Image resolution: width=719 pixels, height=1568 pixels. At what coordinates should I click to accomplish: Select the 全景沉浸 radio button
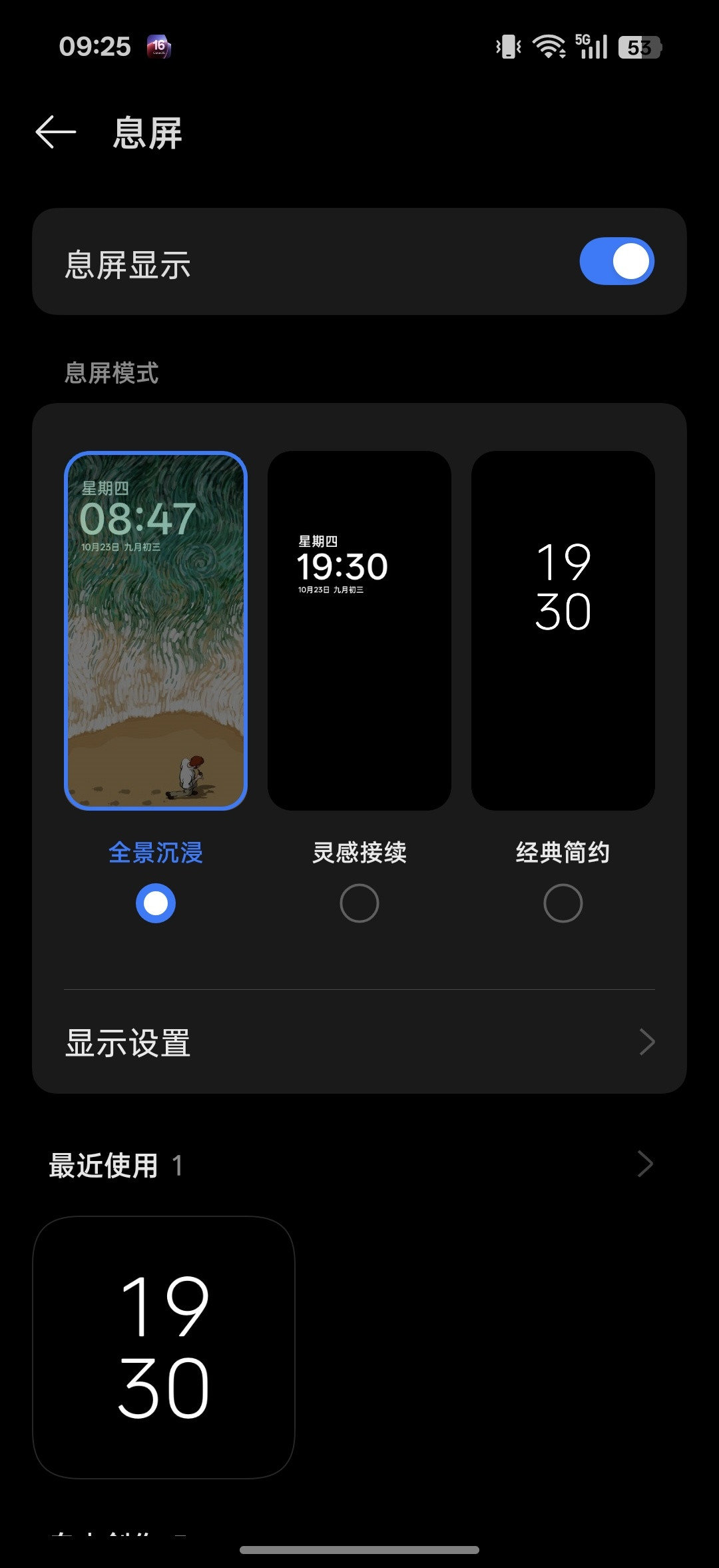[156, 903]
